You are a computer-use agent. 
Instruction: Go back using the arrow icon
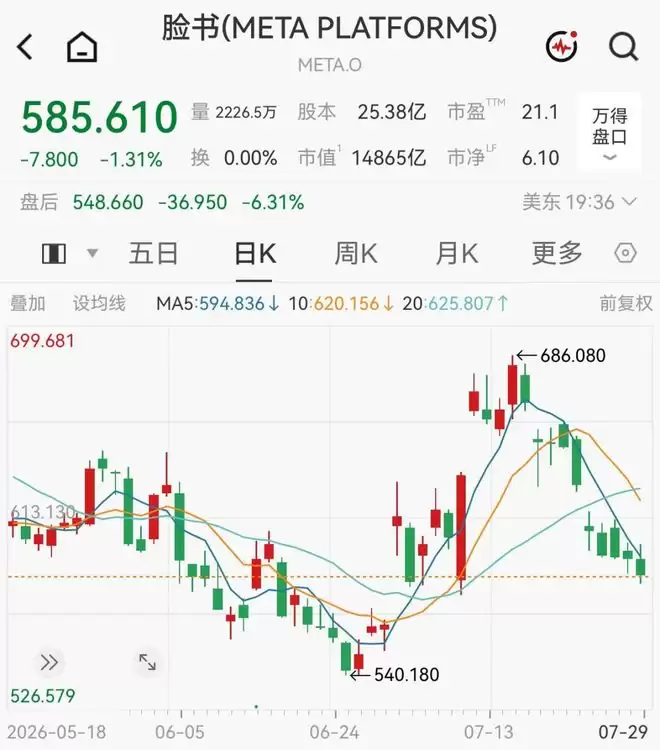coord(25,46)
